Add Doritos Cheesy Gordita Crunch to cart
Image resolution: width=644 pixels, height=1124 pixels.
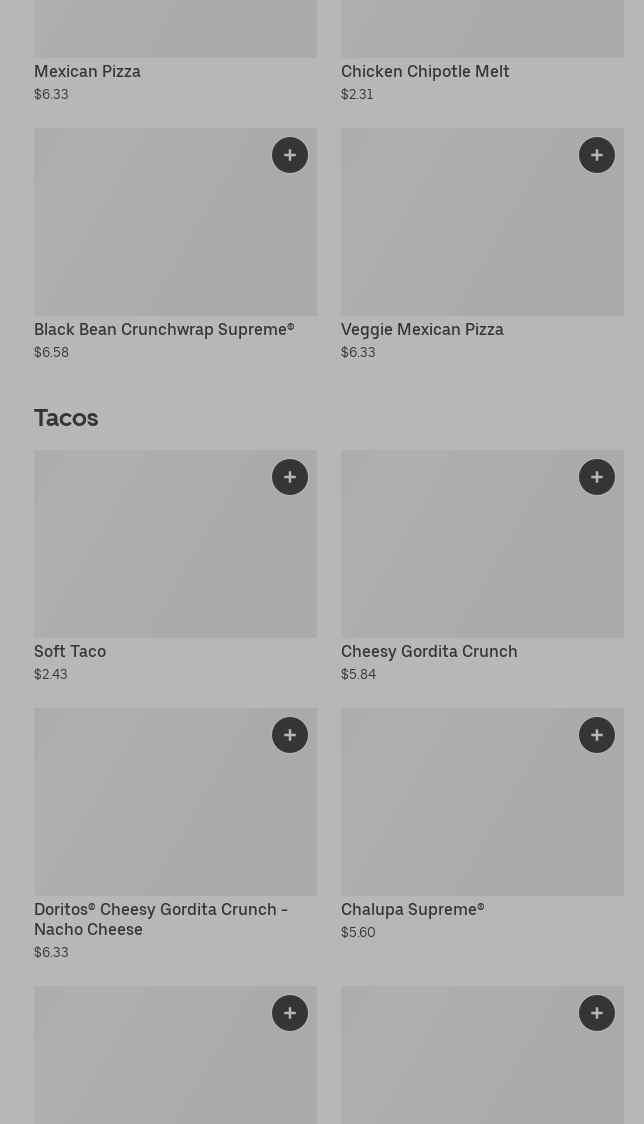[290, 735]
